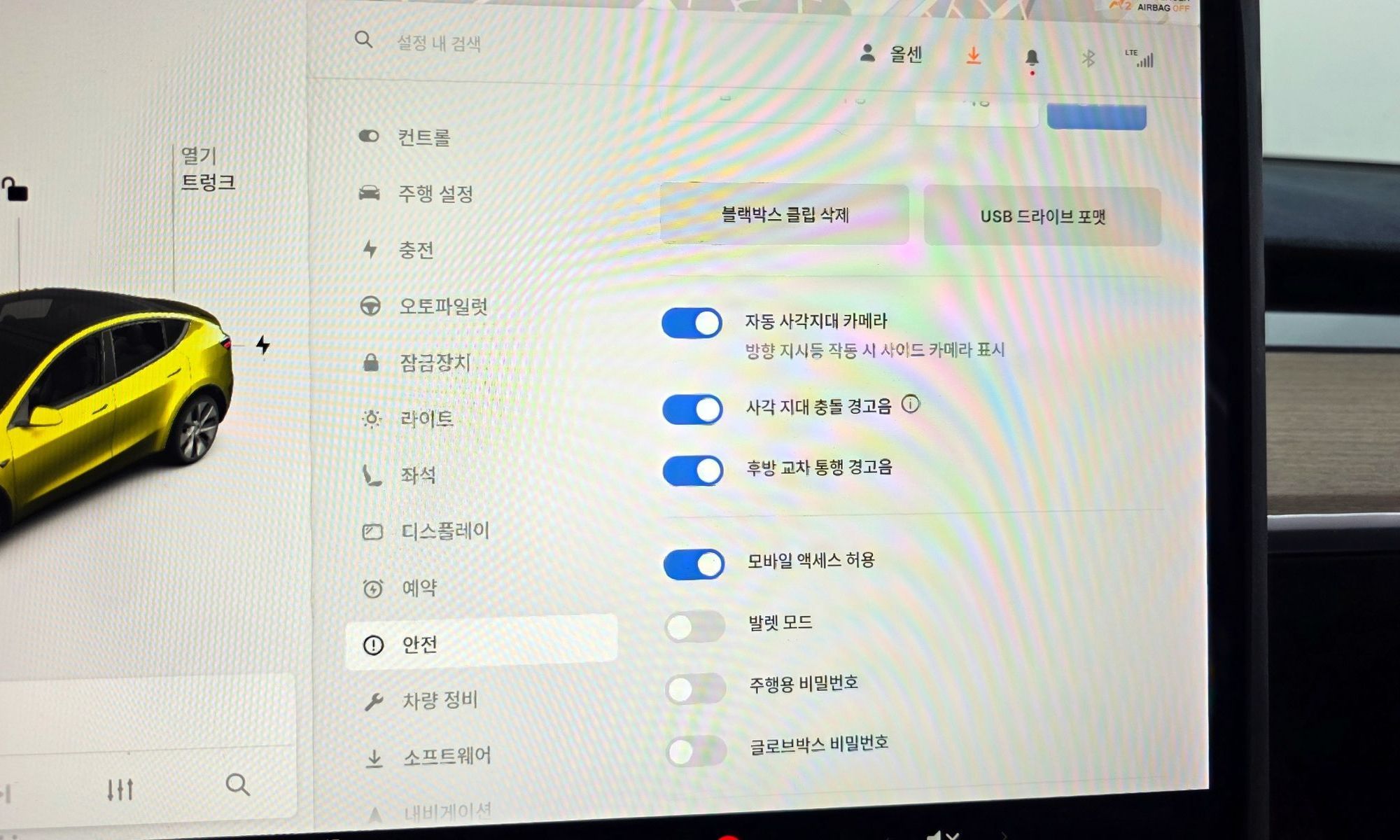
Task: Open the 컨트롤 settings section
Action: 423,137
